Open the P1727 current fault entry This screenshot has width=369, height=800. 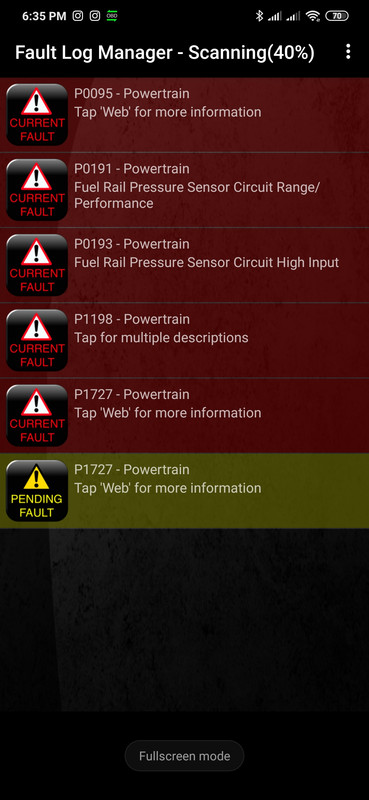click(184, 415)
